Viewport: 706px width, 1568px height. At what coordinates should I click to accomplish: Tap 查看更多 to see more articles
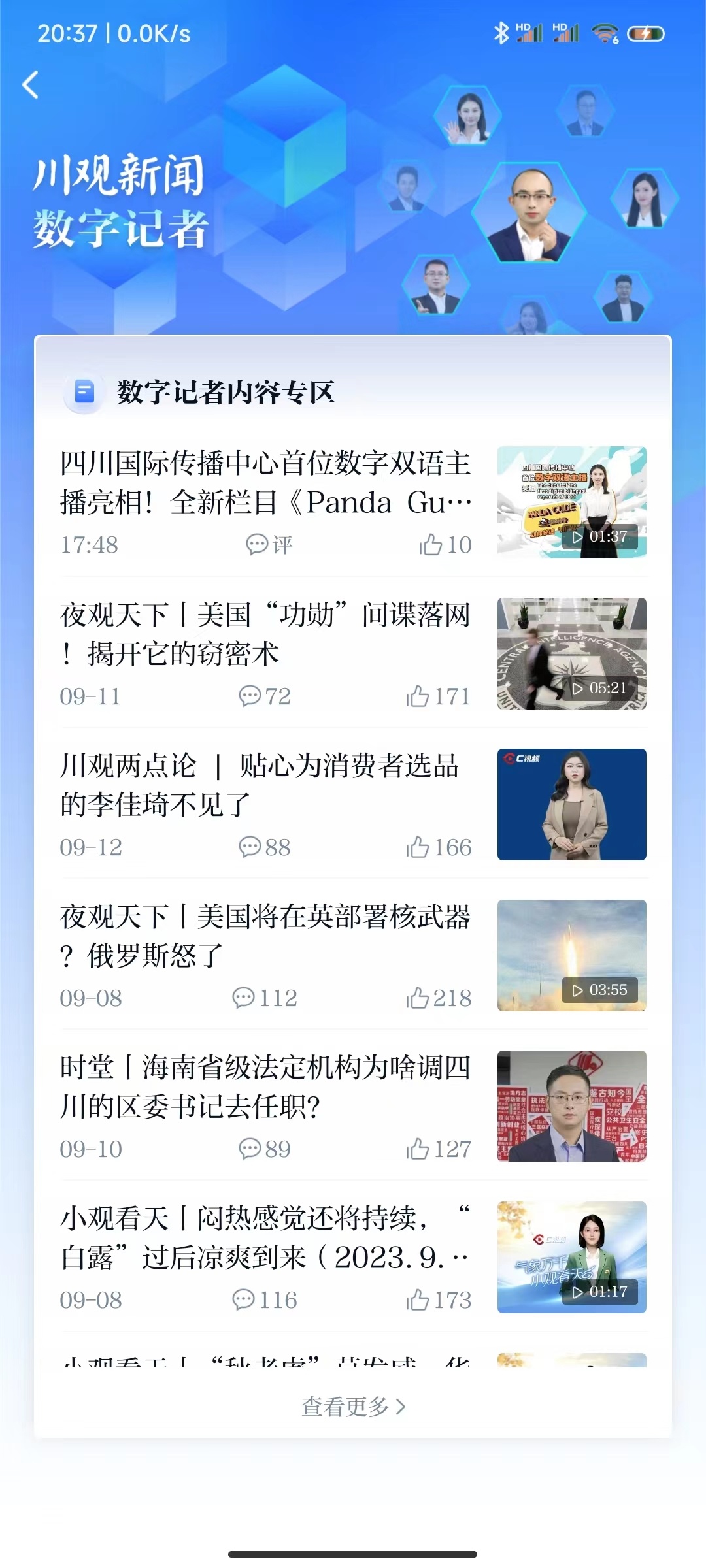click(x=353, y=1407)
